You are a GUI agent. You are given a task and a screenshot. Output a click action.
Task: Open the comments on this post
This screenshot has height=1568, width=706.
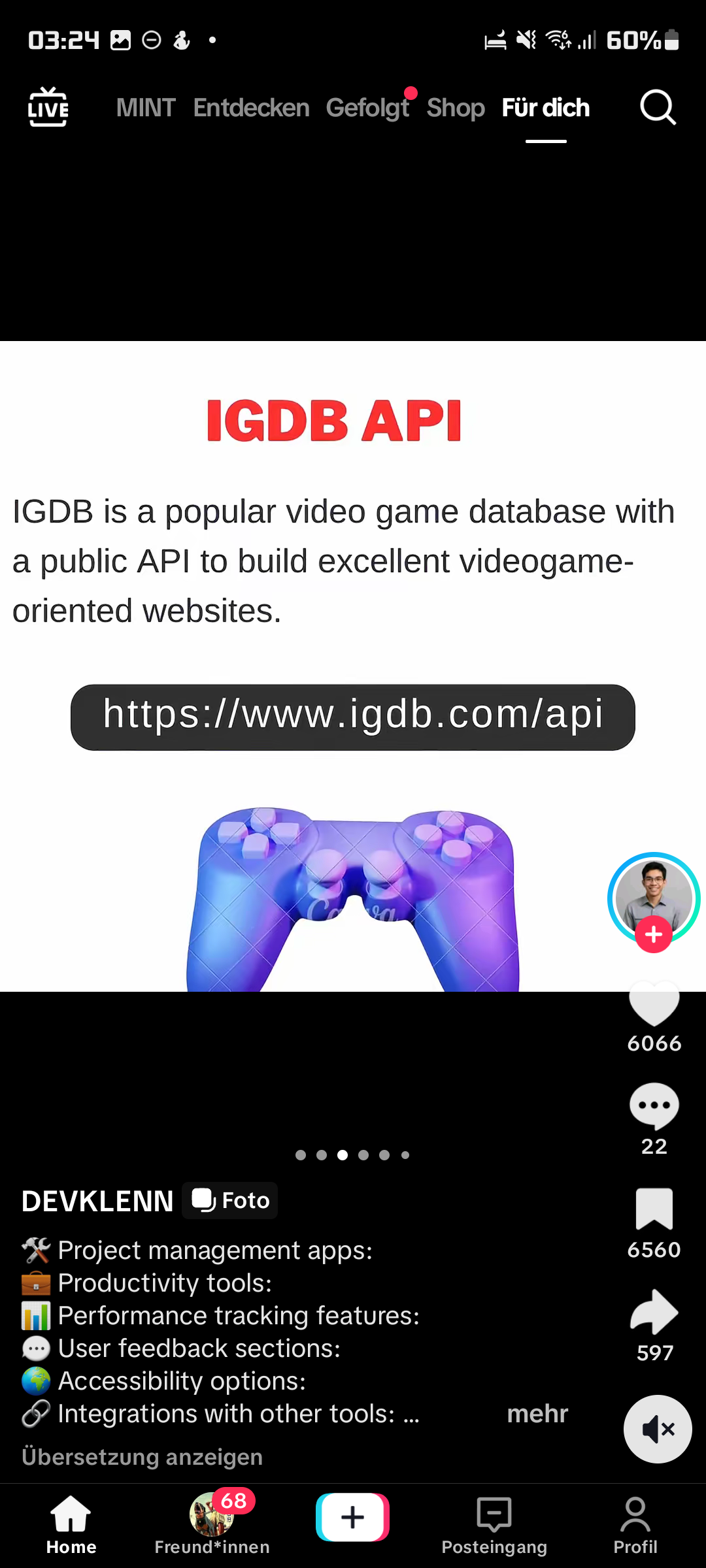pos(654,1107)
